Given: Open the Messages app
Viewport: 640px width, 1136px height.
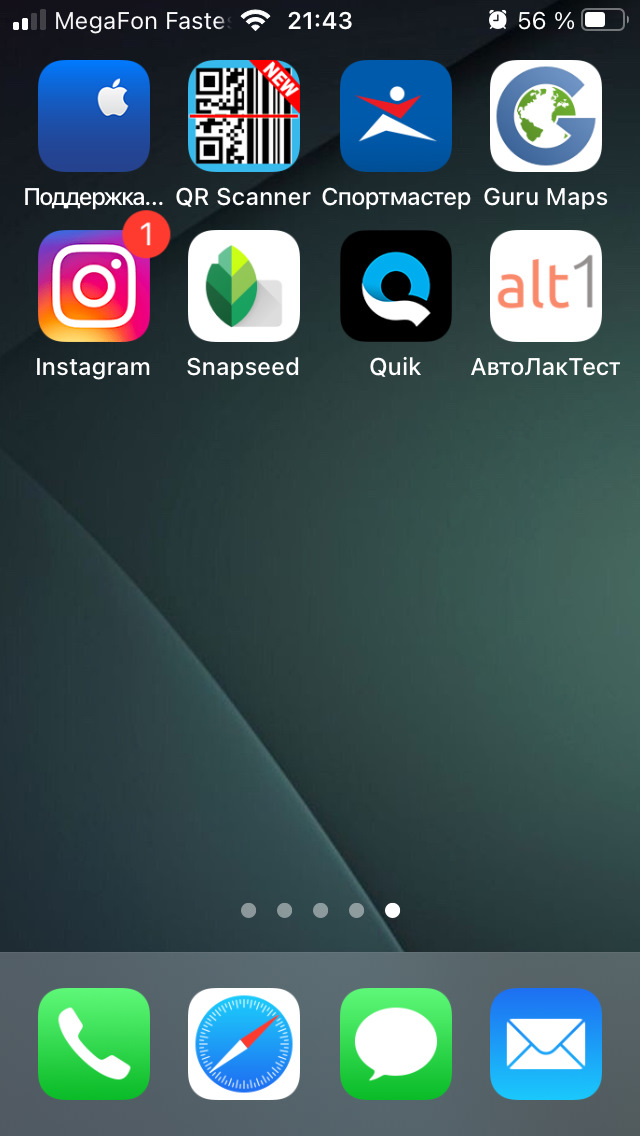Looking at the screenshot, I should click(x=396, y=1044).
